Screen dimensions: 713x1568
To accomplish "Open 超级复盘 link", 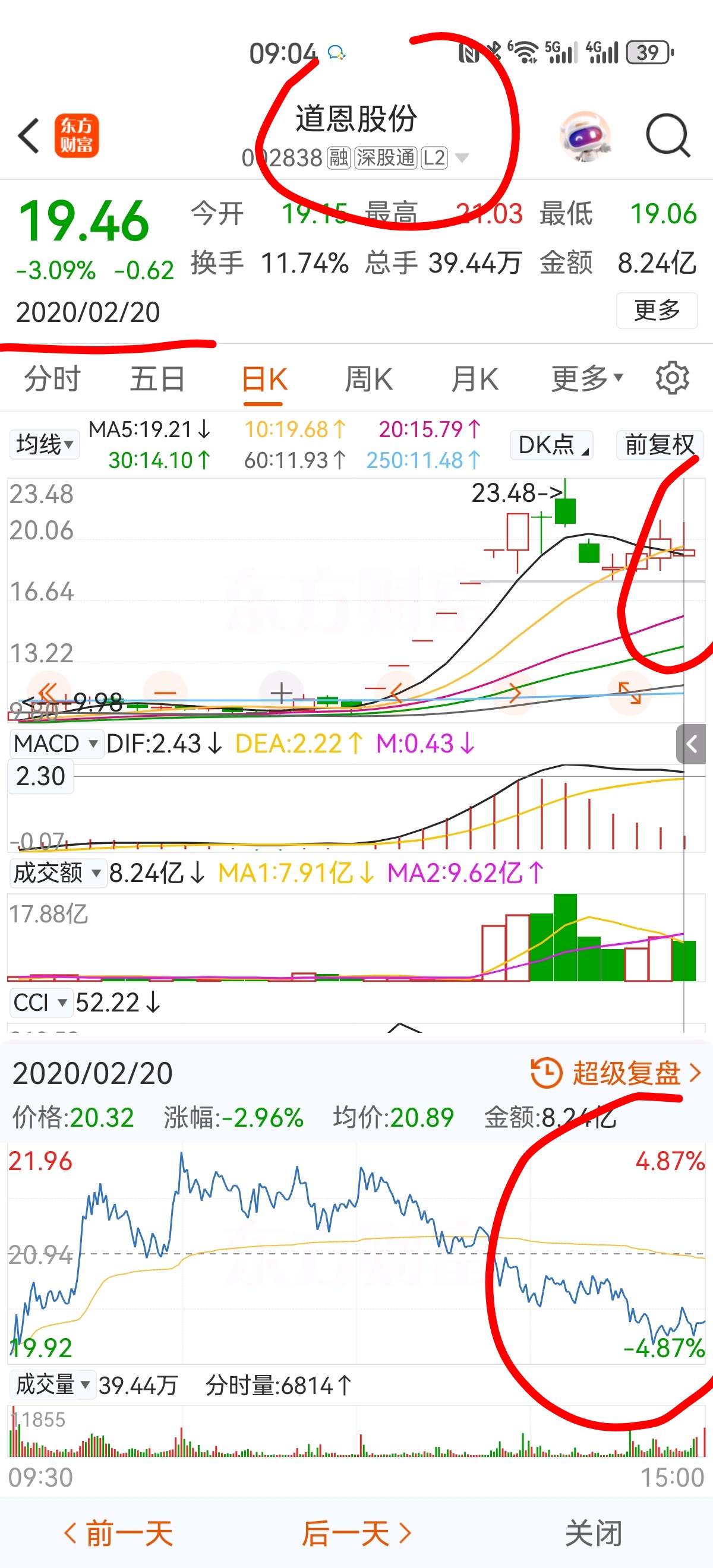I will (616, 1073).
